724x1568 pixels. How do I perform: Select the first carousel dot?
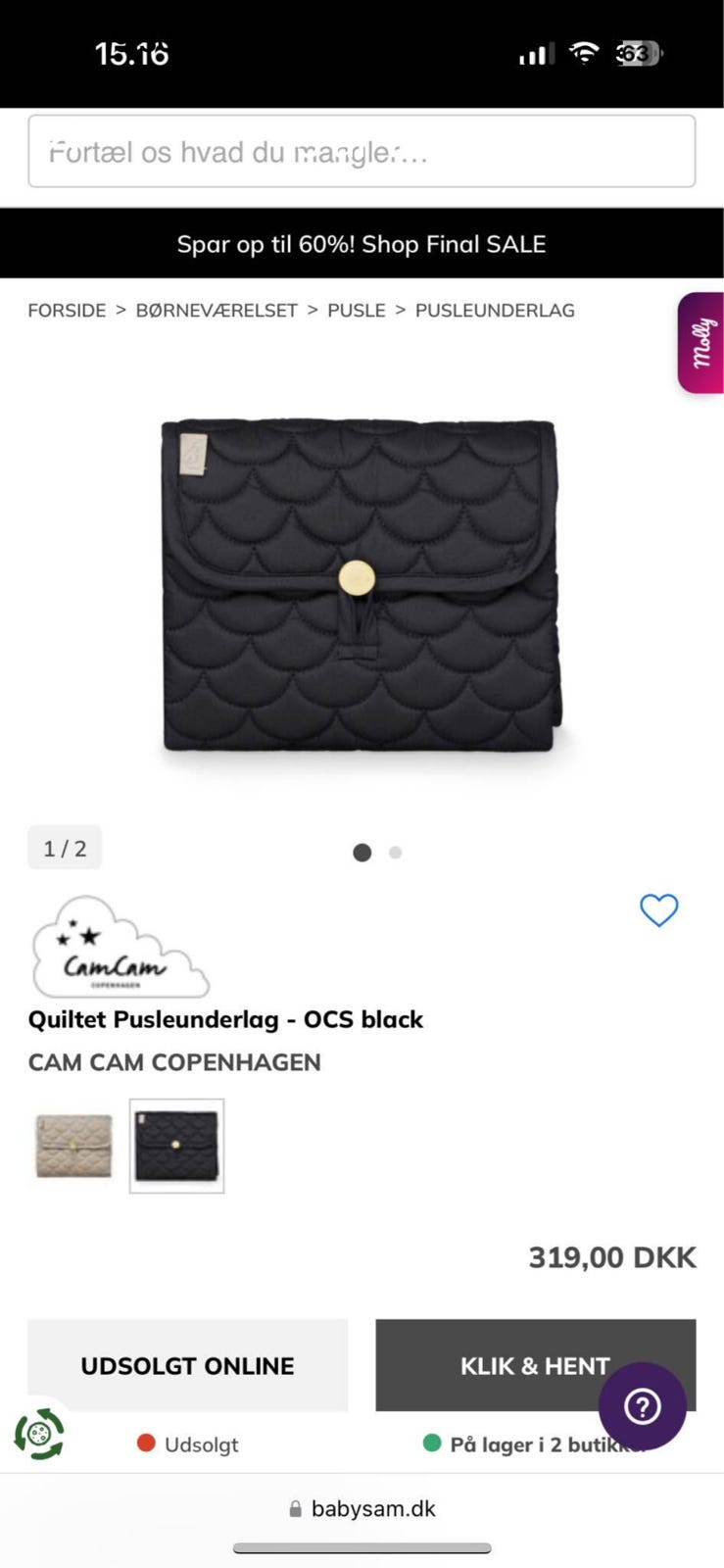pos(362,853)
